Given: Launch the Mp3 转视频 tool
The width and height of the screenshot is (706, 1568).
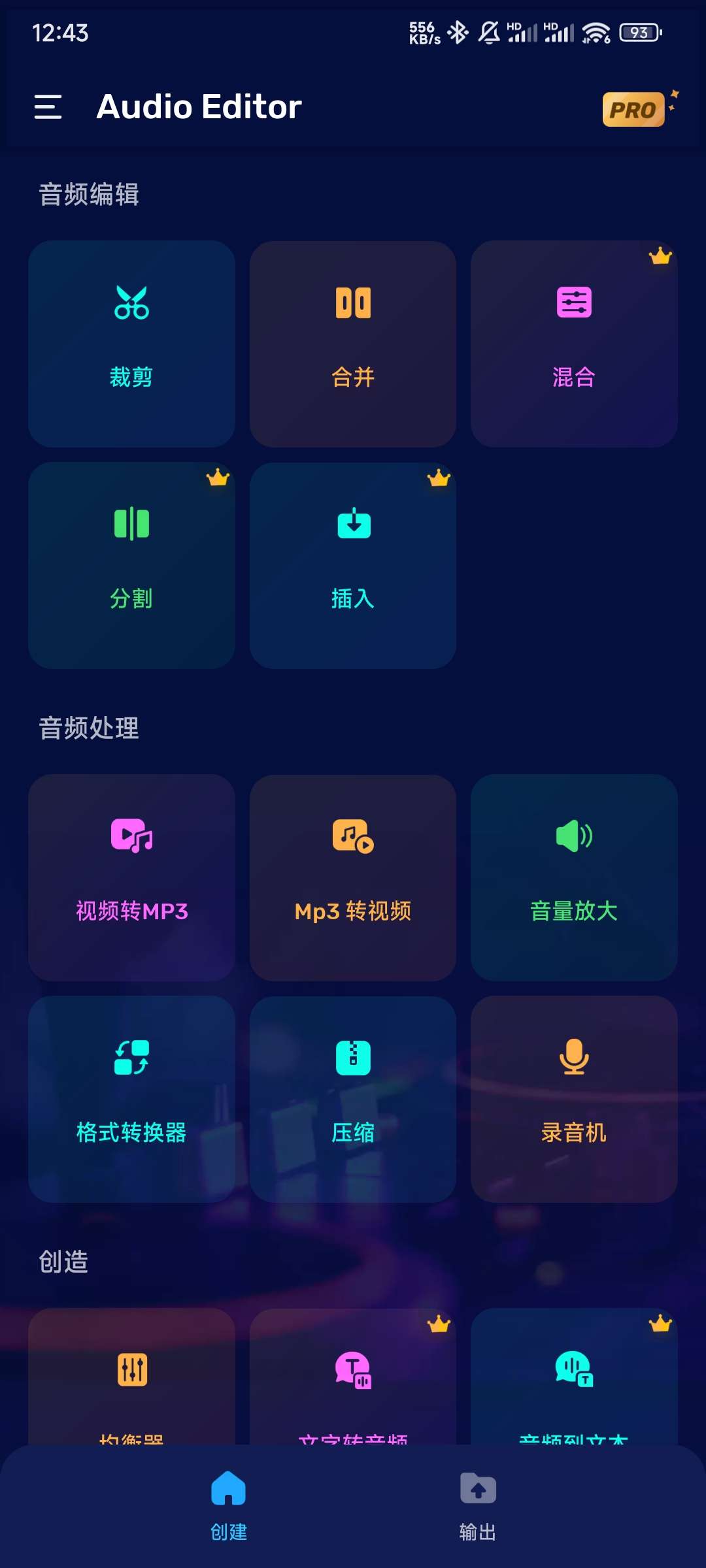Looking at the screenshot, I should [x=353, y=877].
